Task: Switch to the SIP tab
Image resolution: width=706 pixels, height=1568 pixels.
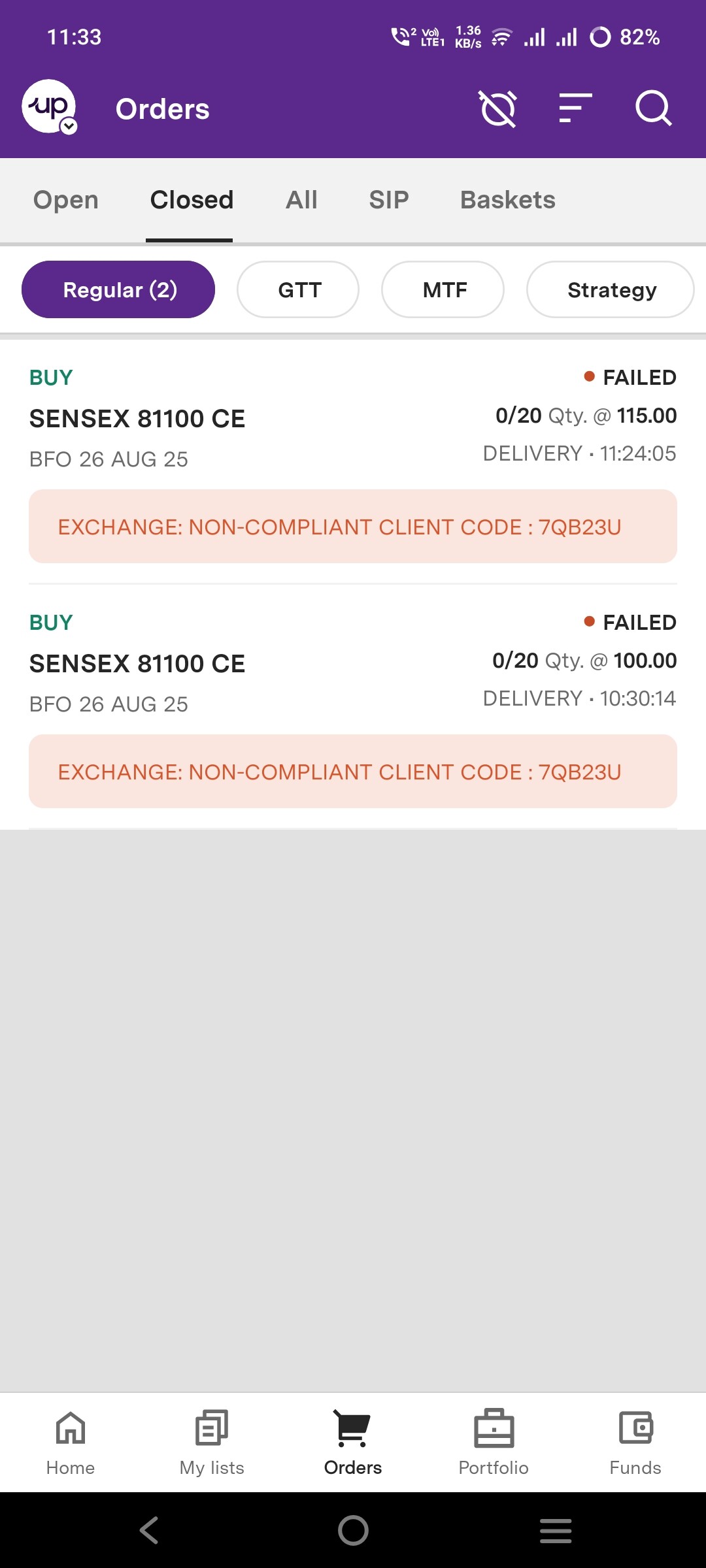Action: pos(389,200)
